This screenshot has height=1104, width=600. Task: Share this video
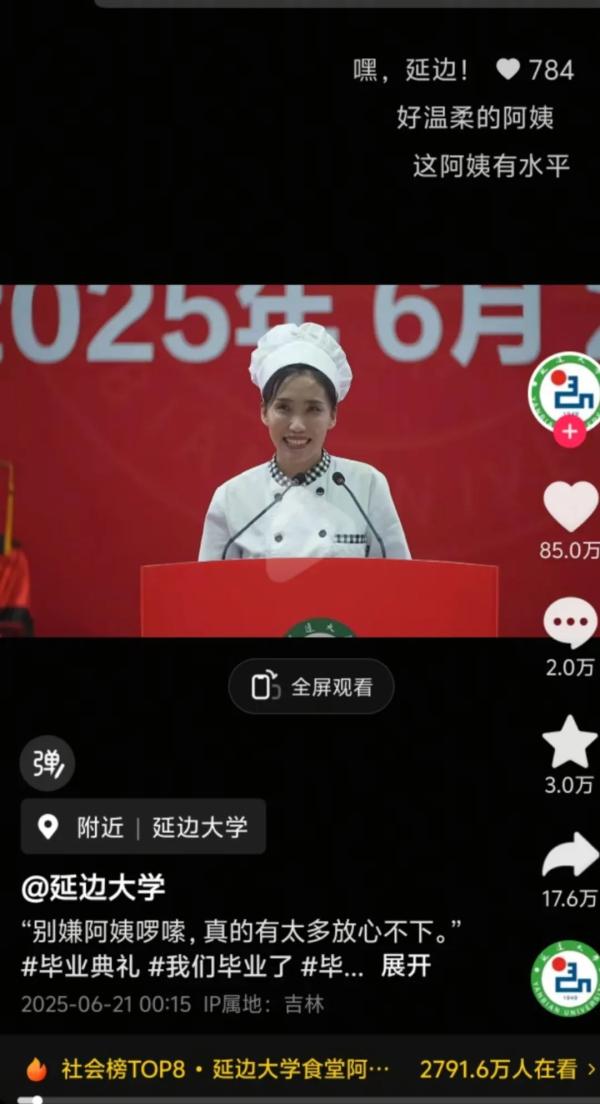click(x=569, y=858)
